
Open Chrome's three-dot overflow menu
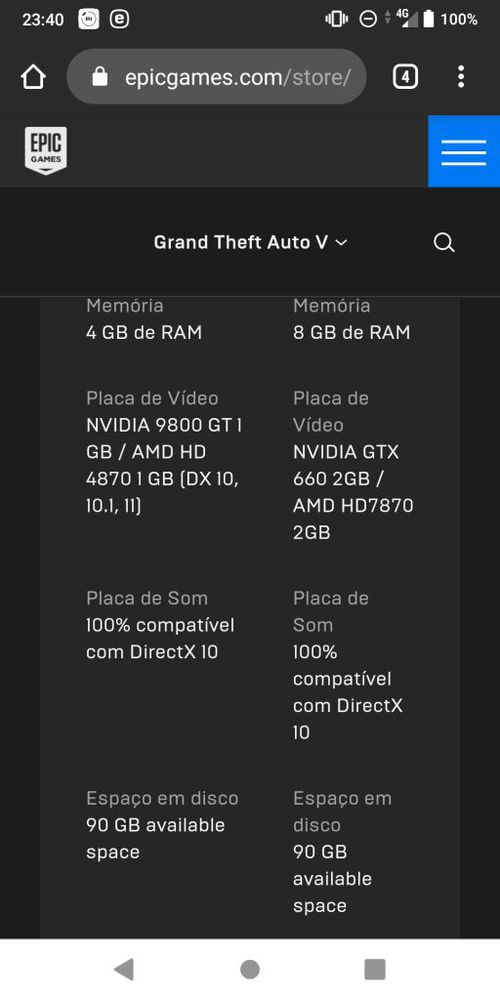tap(460, 77)
